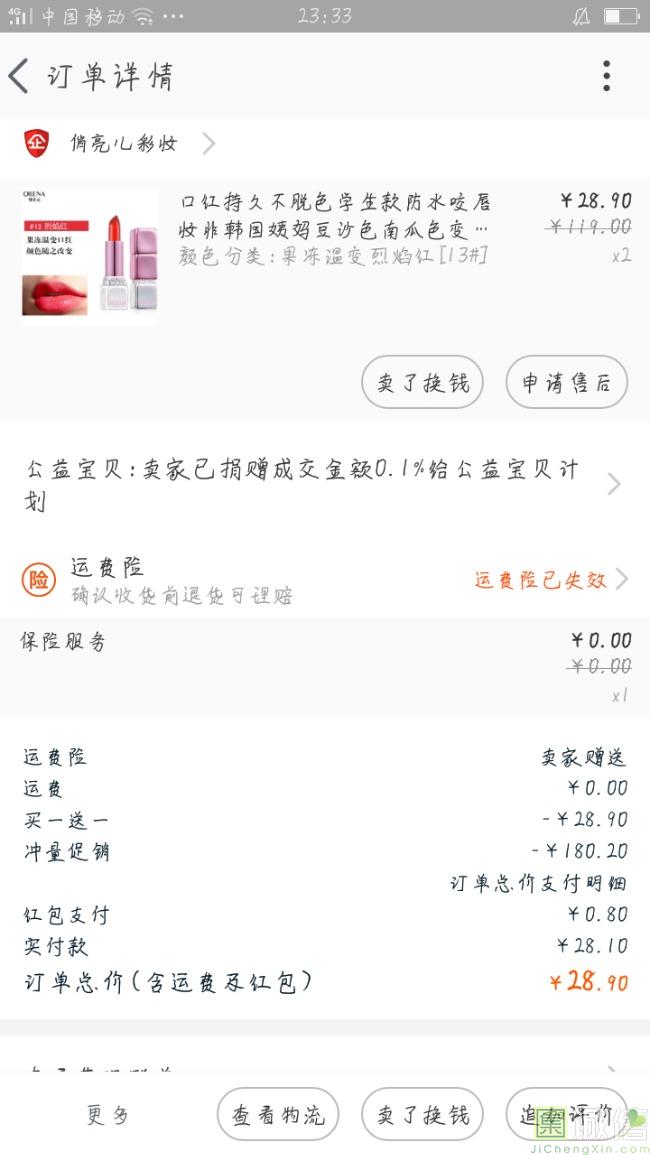Viewport: 650px width, 1155px height.
Task: Tap 申请售后 for the lipstick order
Action: (566, 383)
